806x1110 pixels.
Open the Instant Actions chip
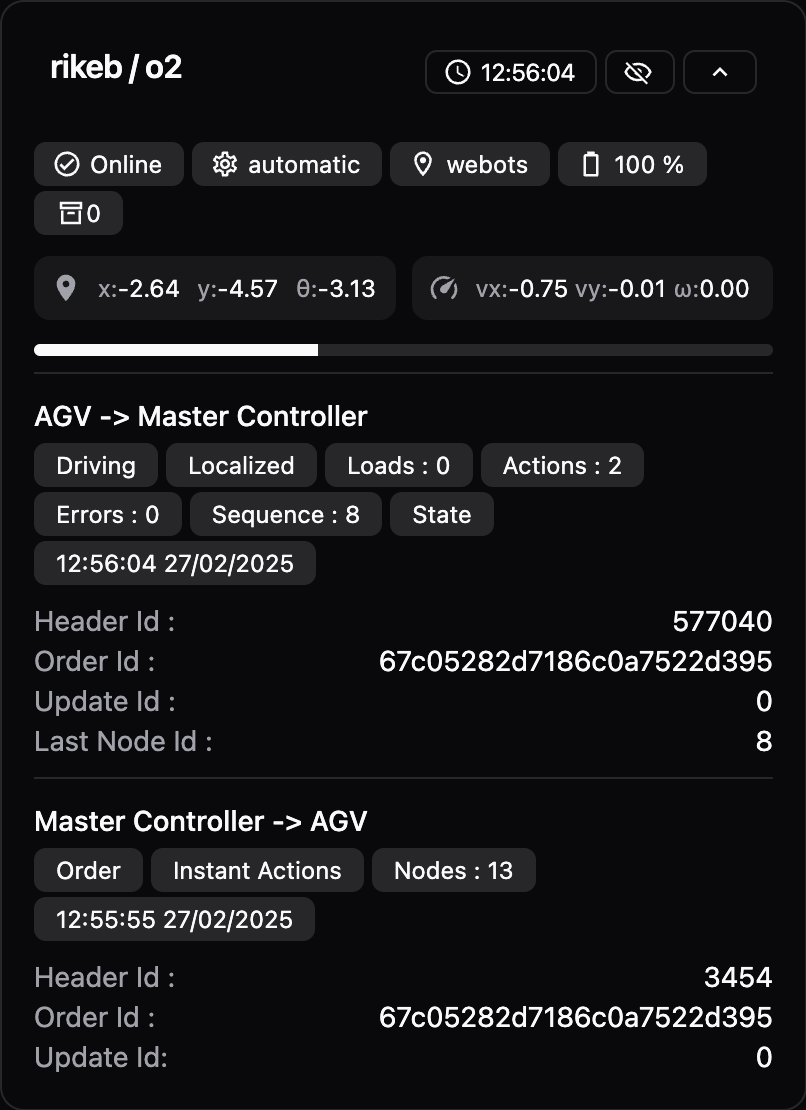[257, 871]
